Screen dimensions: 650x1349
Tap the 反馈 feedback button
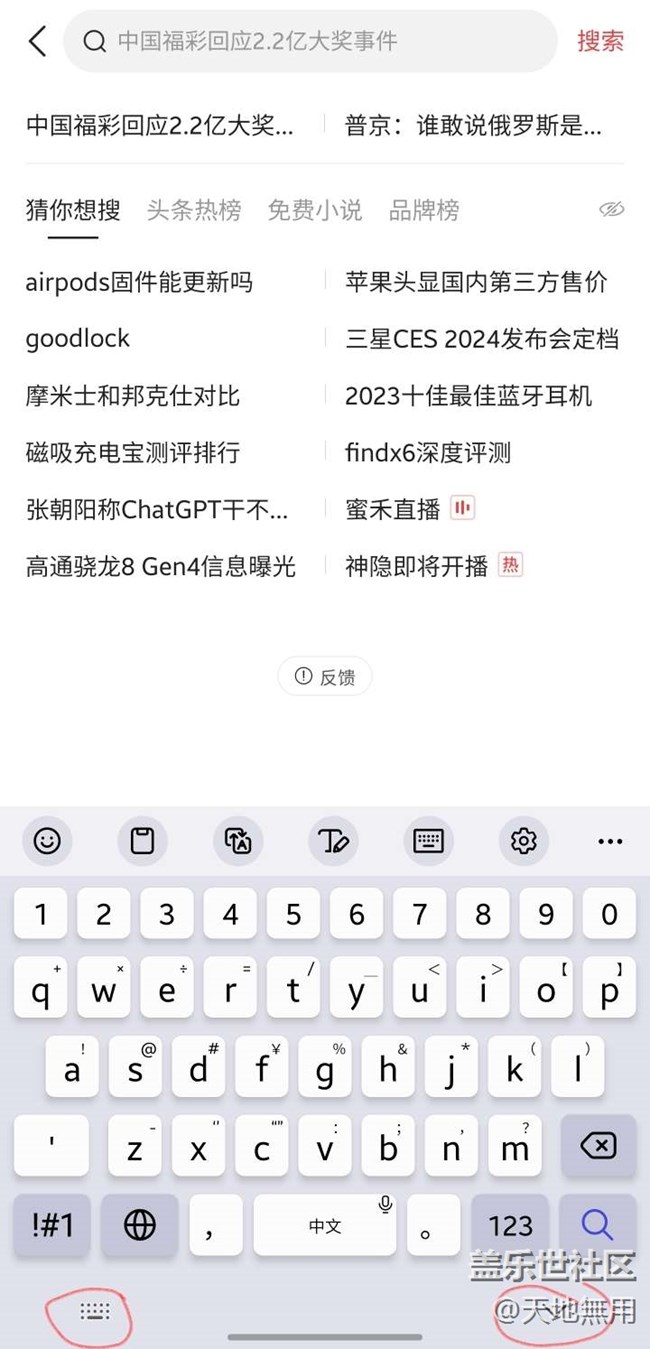pos(325,677)
